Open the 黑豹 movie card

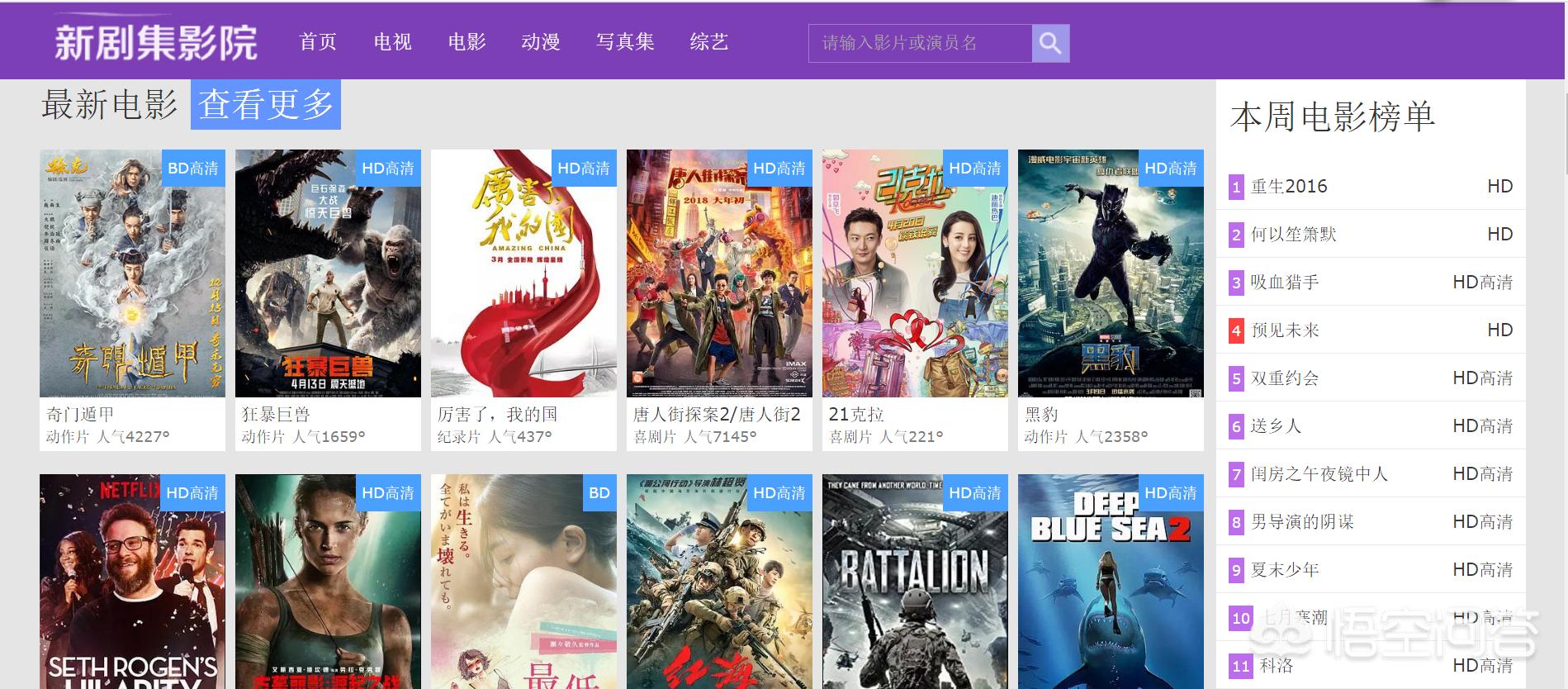[x=1111, y=274]
